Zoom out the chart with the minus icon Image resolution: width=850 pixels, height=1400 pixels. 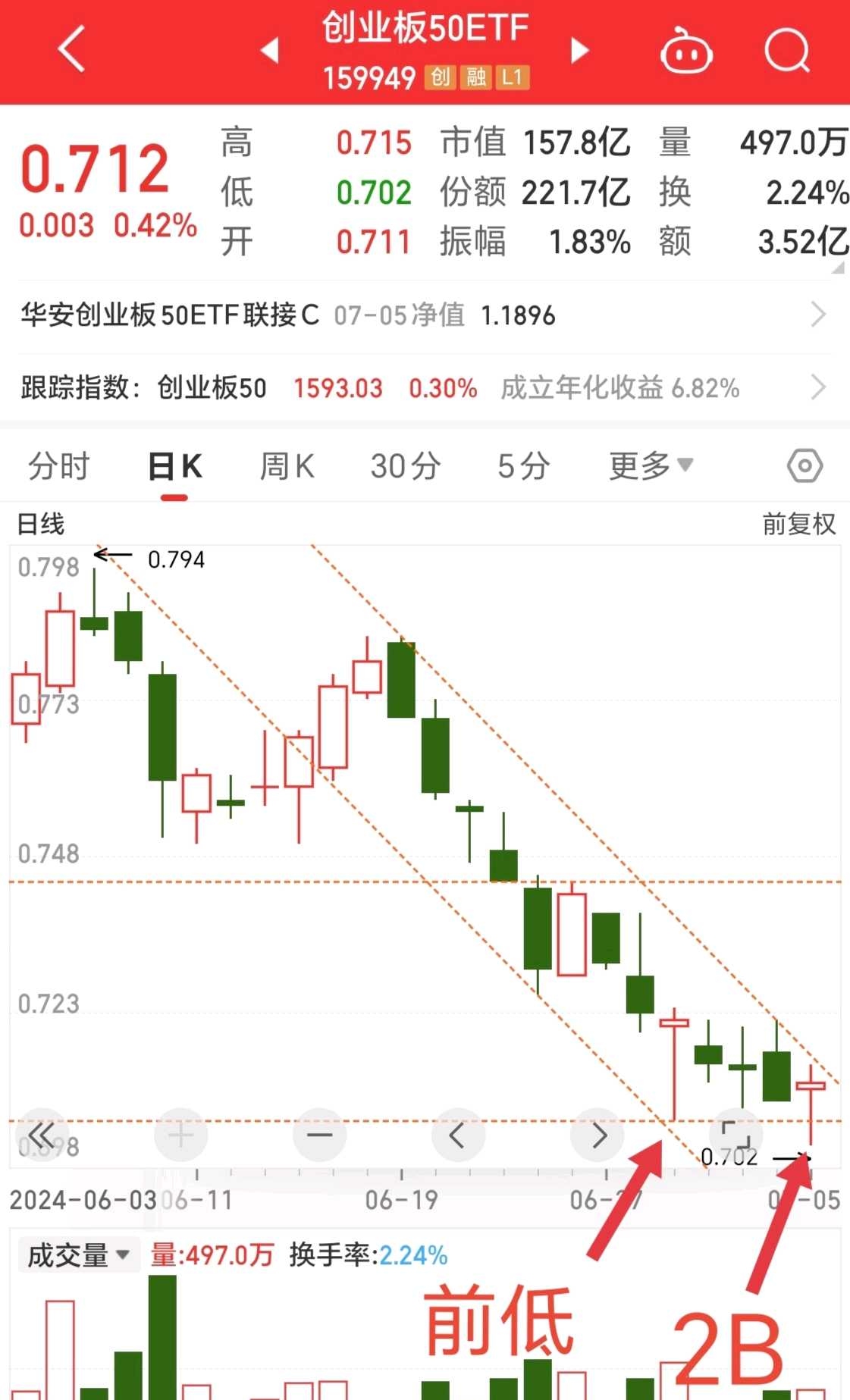pos(319,1135)
